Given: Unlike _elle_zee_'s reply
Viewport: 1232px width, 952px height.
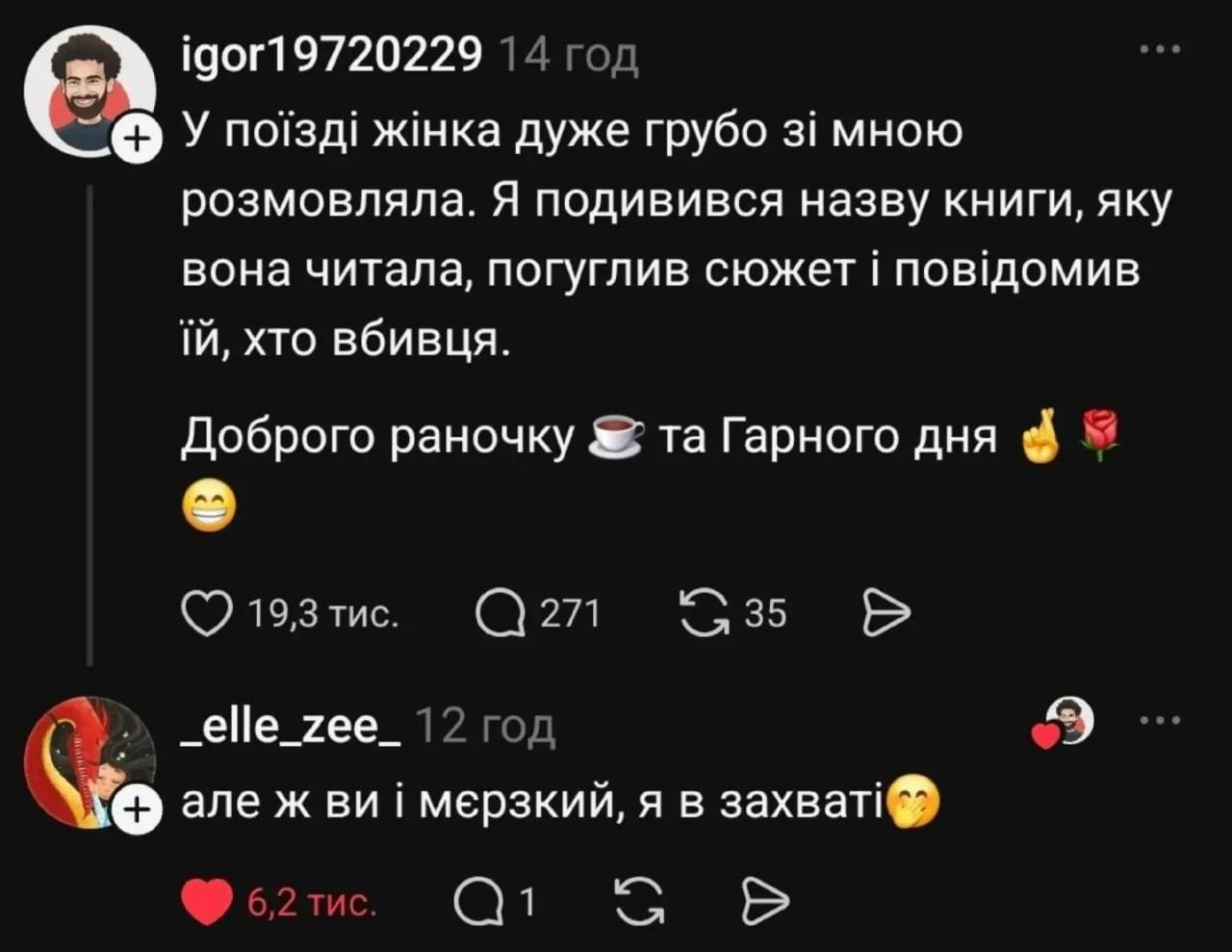Looking at the screenshot, I should click(207, 902).
